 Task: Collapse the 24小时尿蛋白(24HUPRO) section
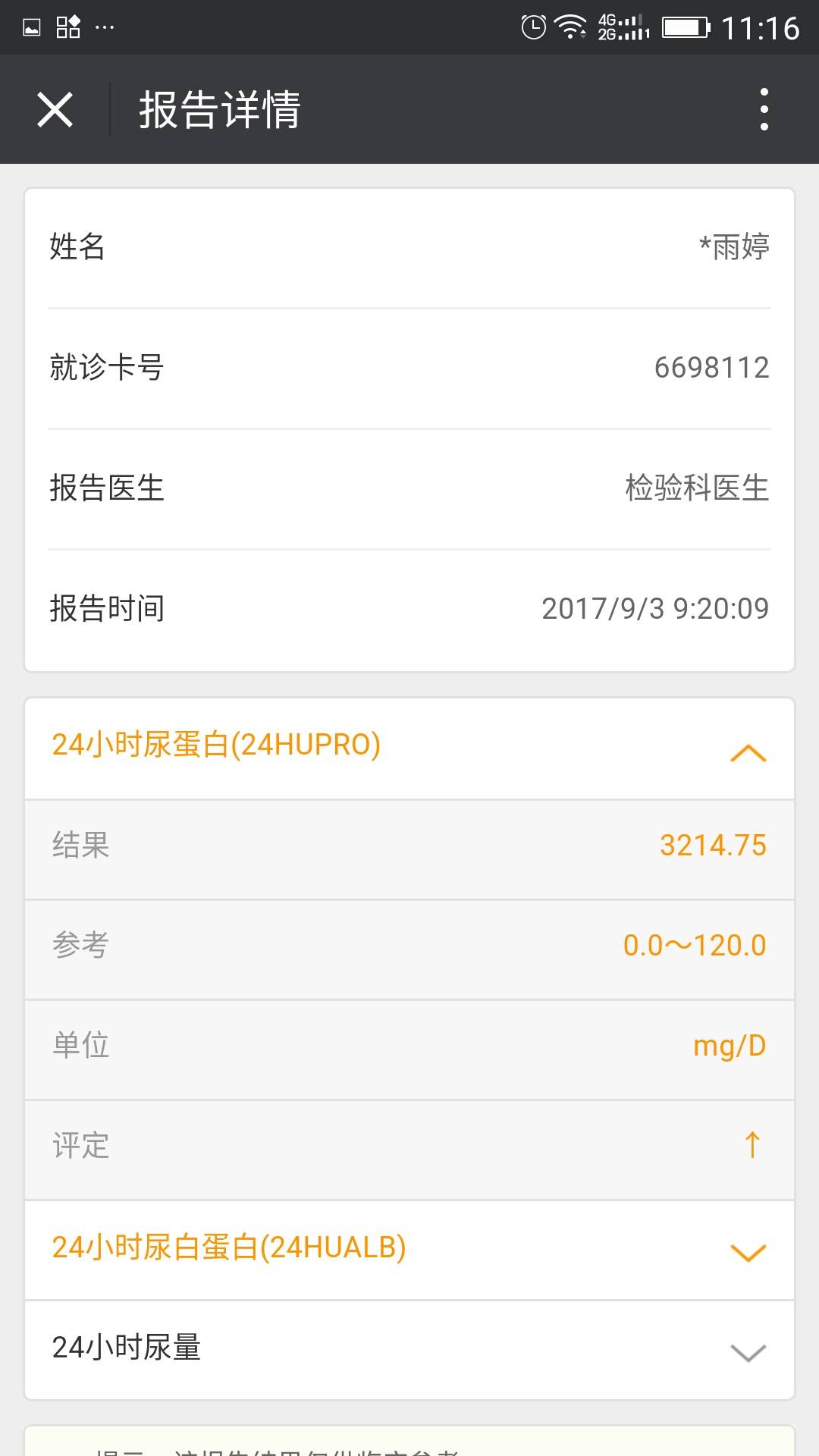(748, 751)
